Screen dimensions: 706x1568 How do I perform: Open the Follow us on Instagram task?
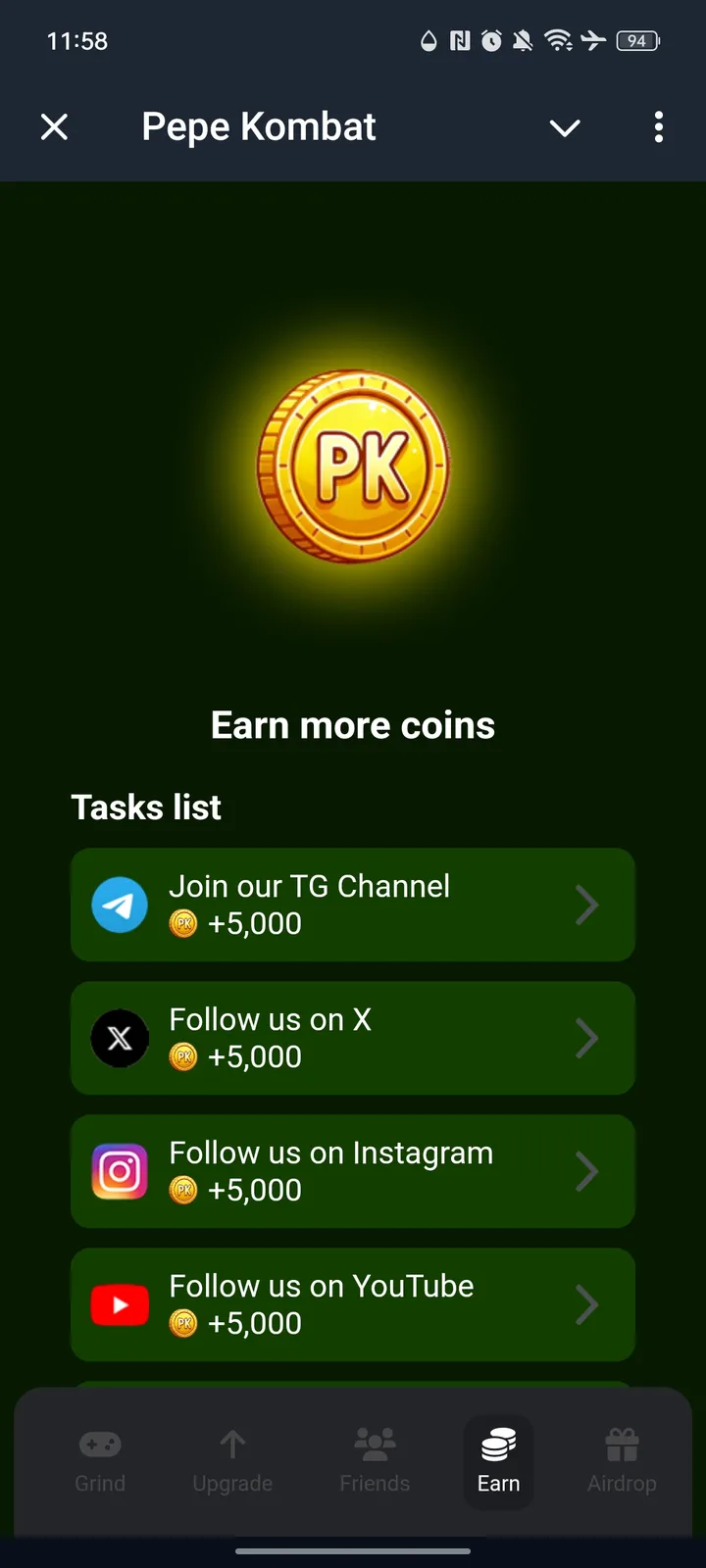coord(353,1171)
